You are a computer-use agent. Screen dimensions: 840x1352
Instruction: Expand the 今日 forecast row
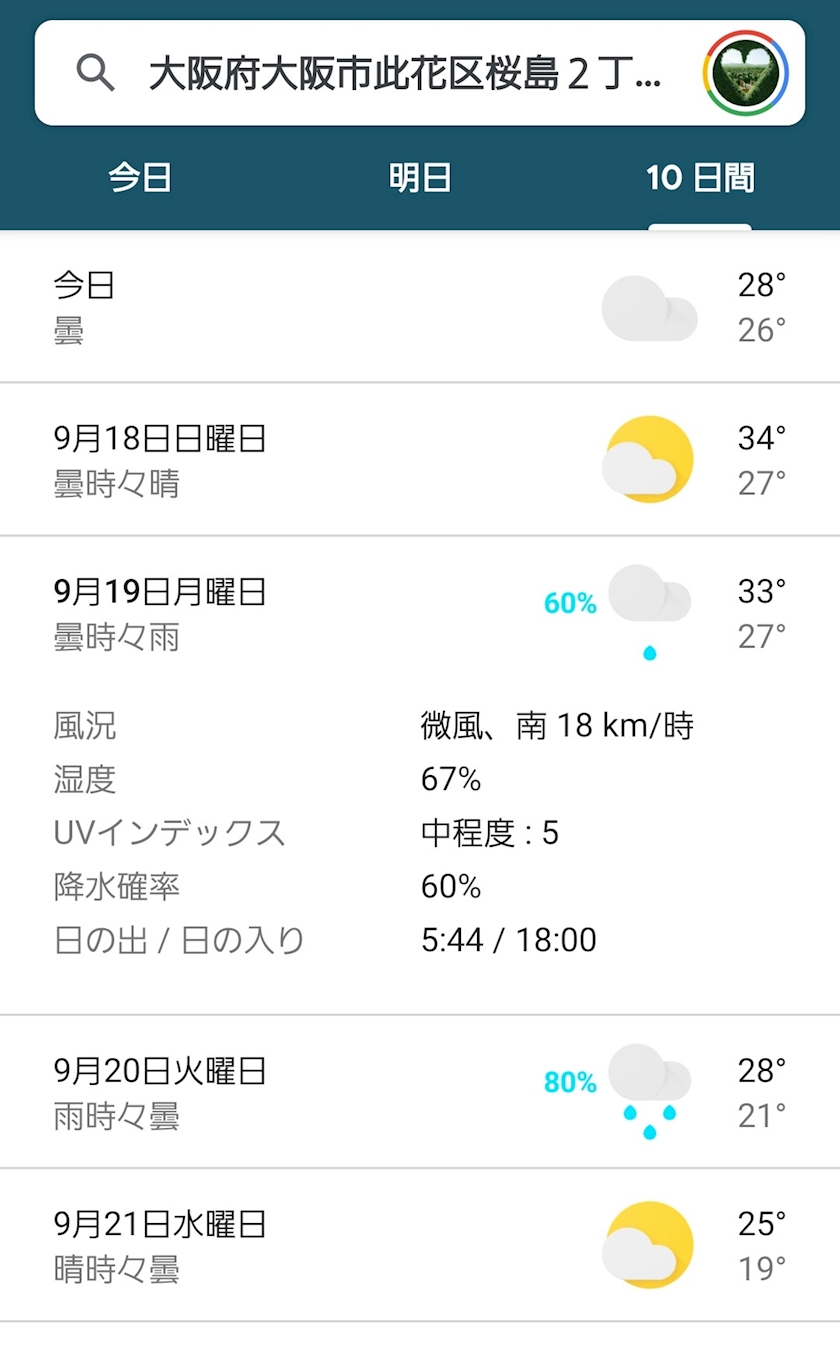[x=420, y=307]
